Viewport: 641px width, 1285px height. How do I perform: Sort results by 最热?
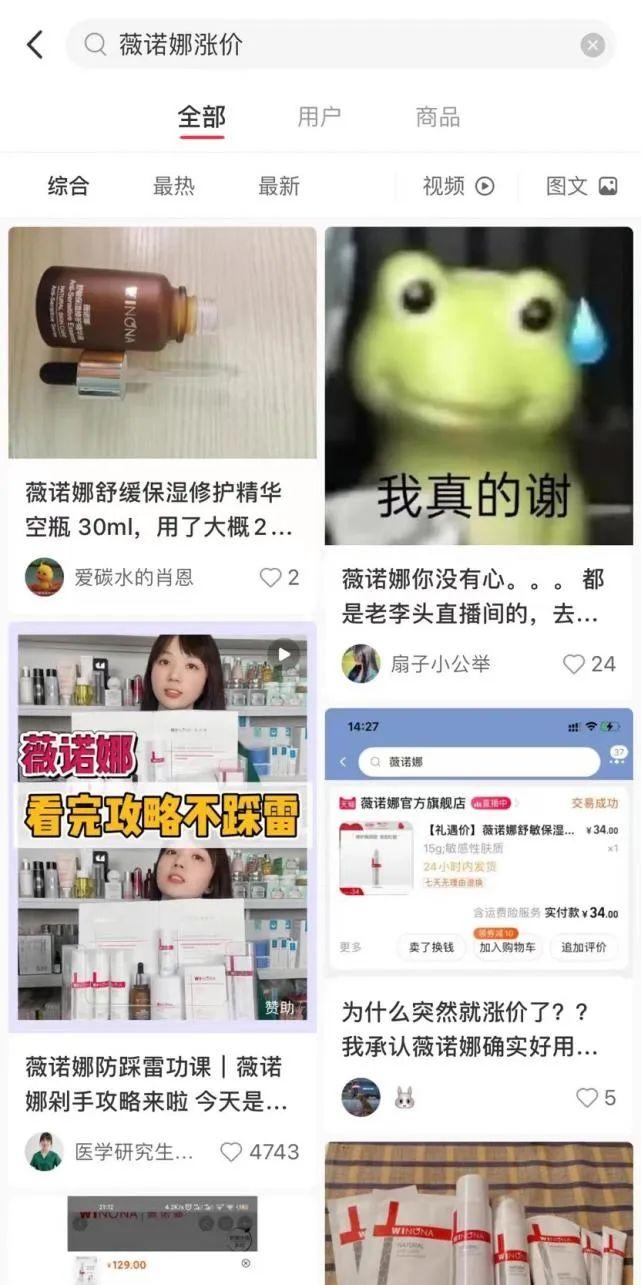[174, 186]
